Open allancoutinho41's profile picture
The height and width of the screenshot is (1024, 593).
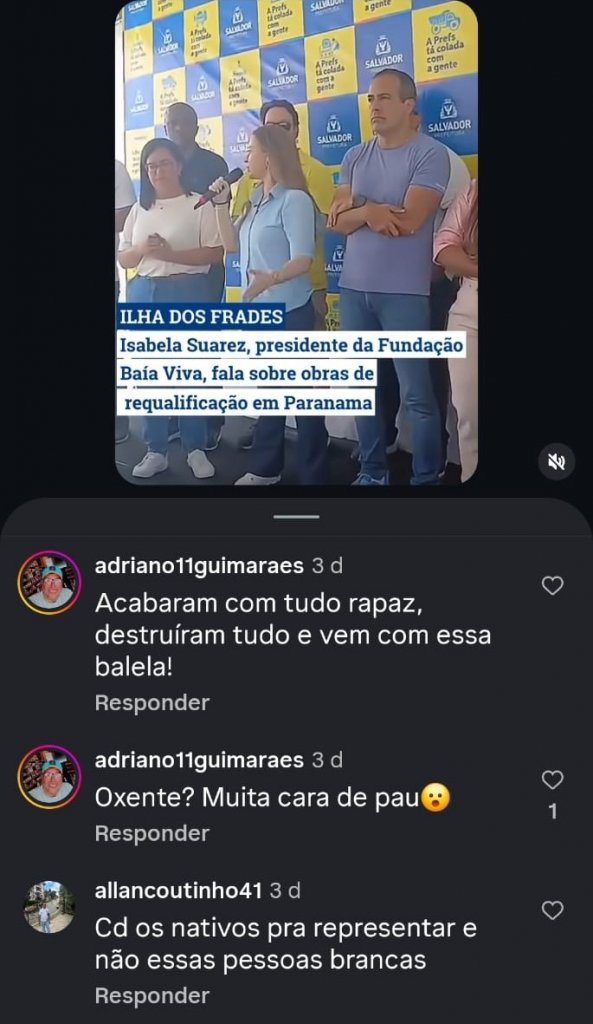click(49, 907)
